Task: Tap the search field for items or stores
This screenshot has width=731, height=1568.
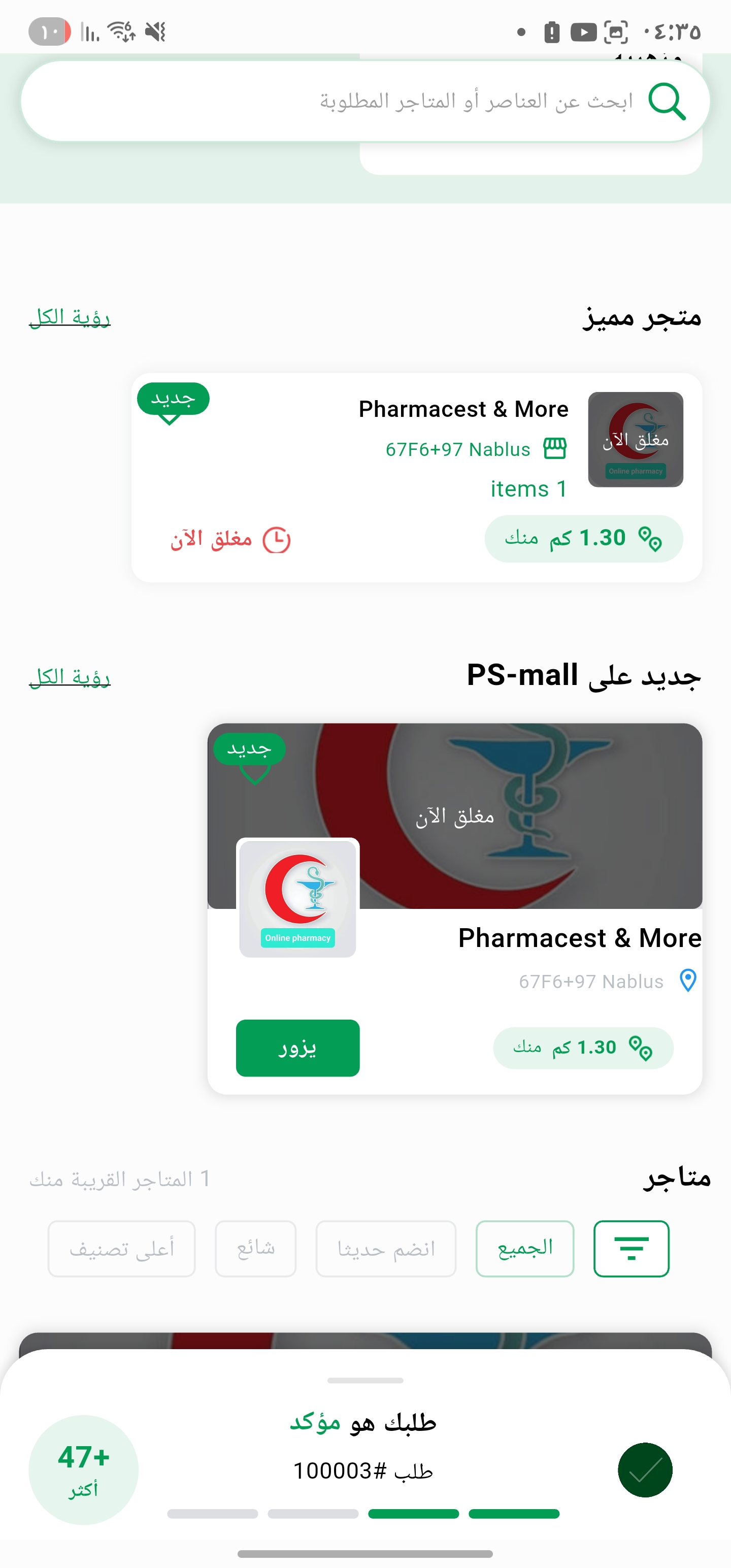Action: click(365, 101)
